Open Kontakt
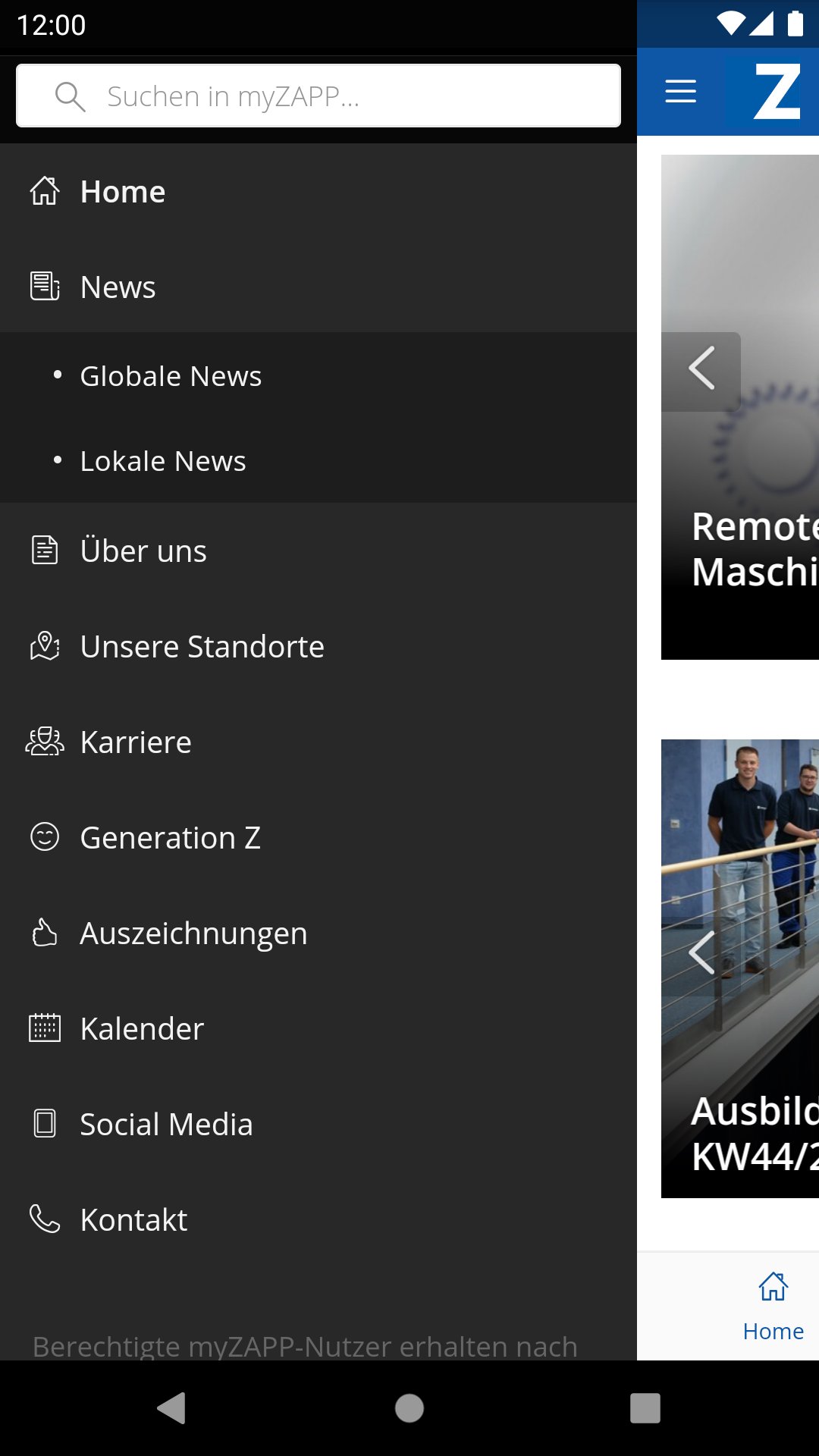 [318, 1219]
